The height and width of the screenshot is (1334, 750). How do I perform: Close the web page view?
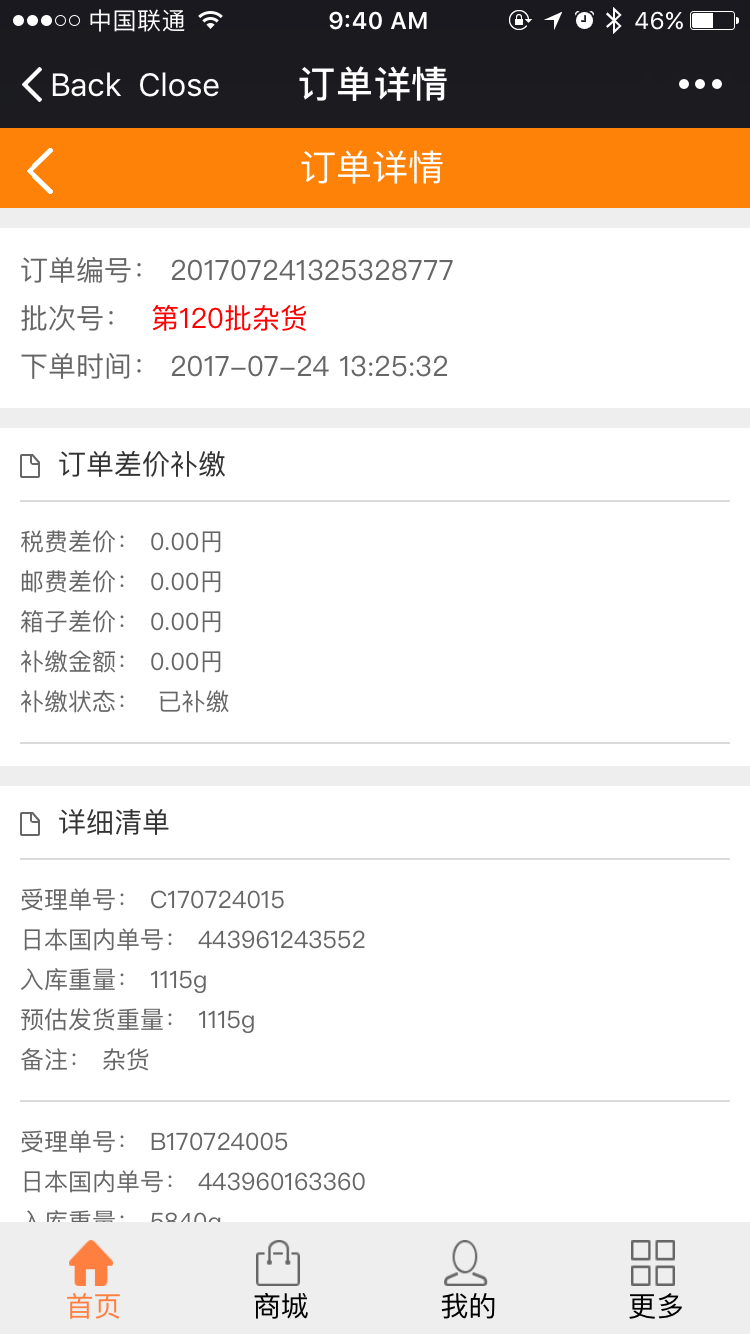[179, 85]
